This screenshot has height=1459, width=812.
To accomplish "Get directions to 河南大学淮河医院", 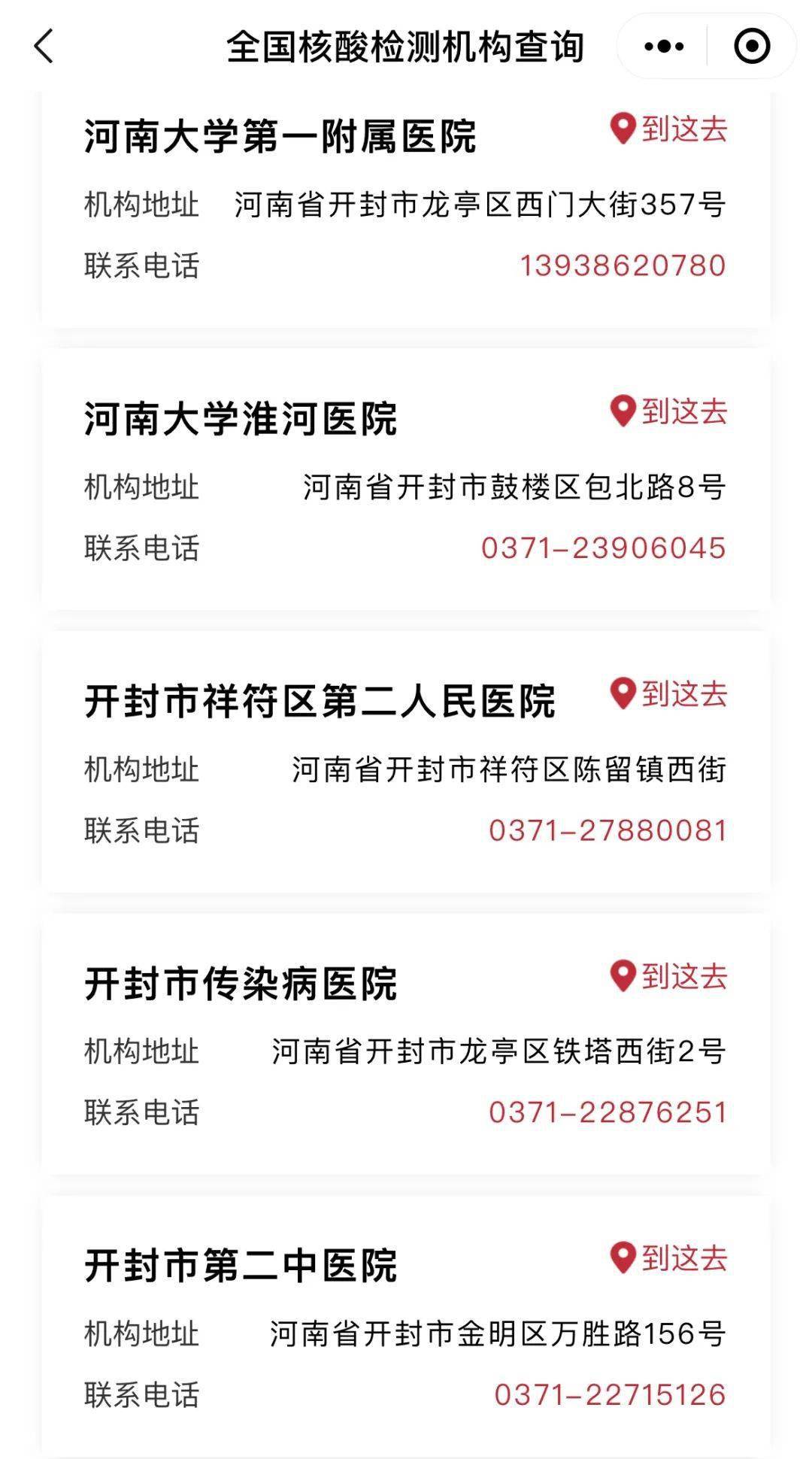I will tap(668, 411).
